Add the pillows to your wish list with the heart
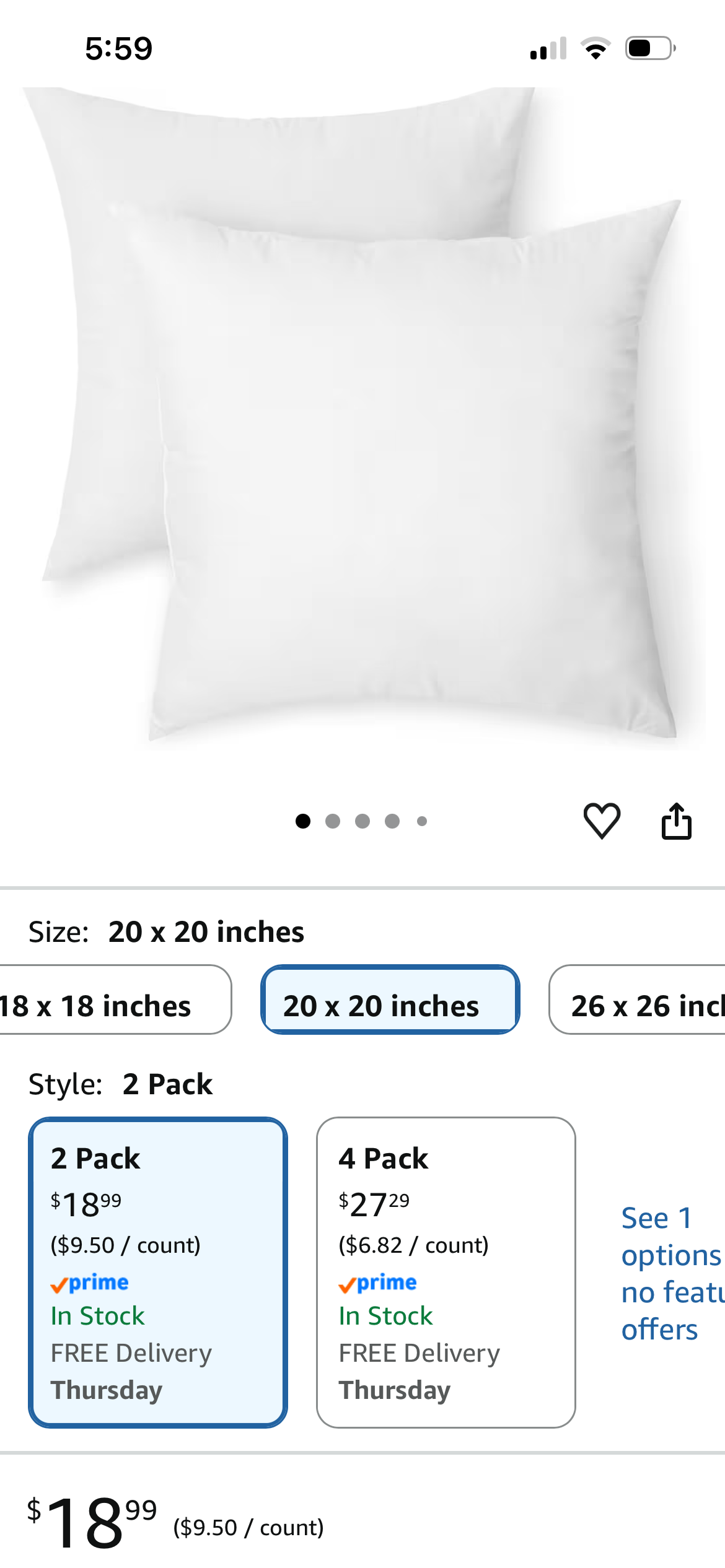This screenshot has height=1568, width=725. tap(602, 821)
